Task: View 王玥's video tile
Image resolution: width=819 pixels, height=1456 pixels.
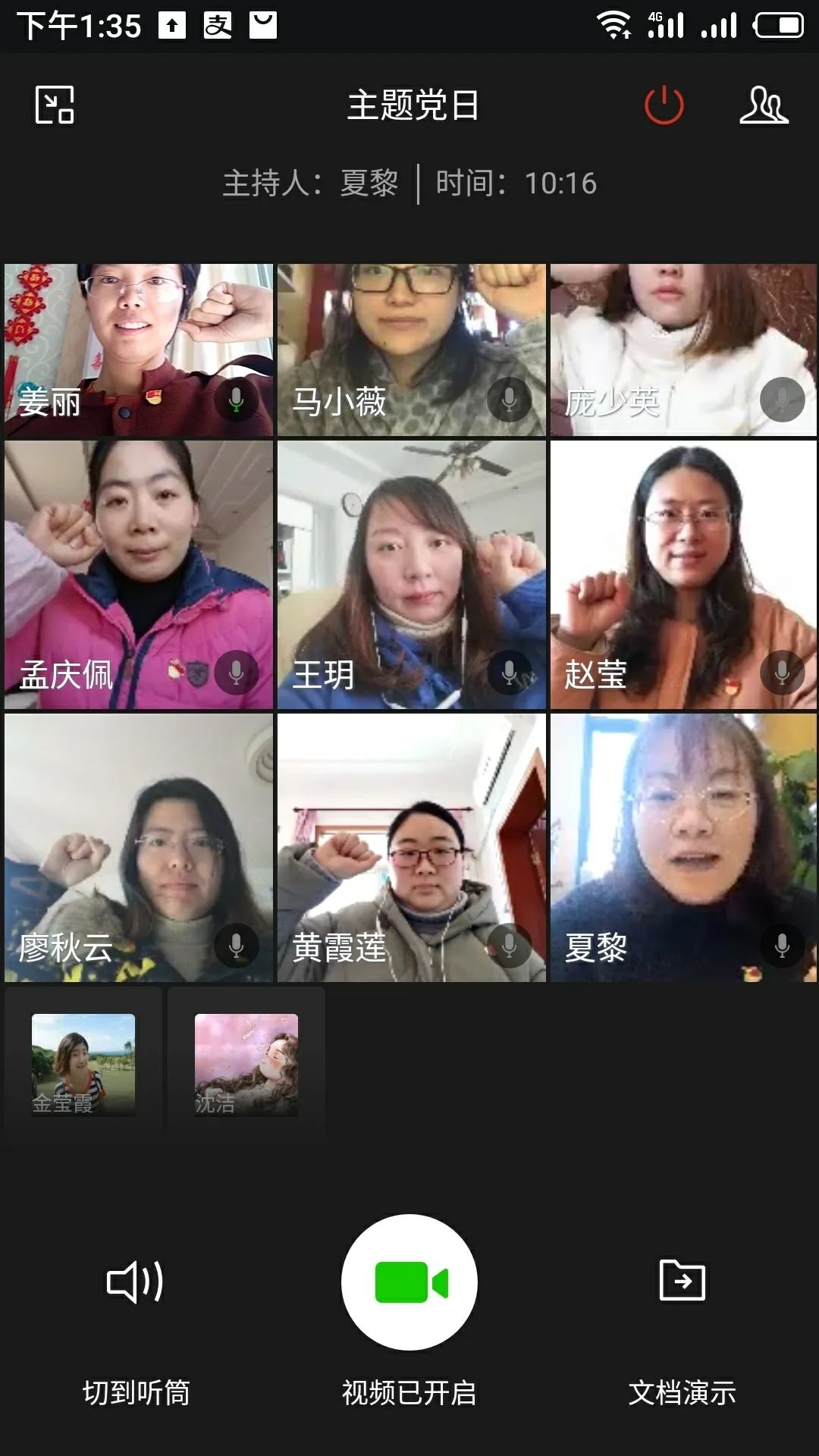Action: pos(411,574)
